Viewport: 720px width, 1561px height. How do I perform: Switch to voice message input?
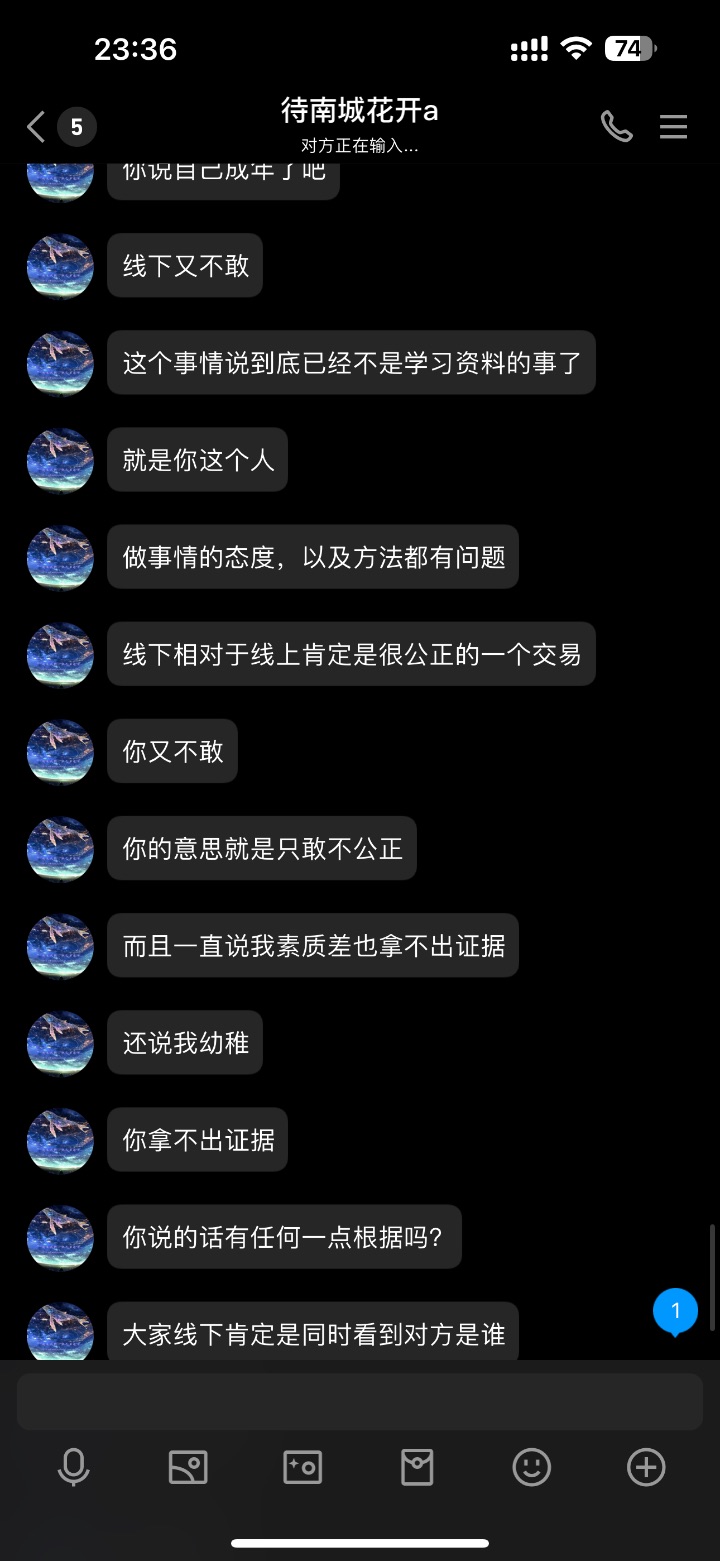(73, 1467)
